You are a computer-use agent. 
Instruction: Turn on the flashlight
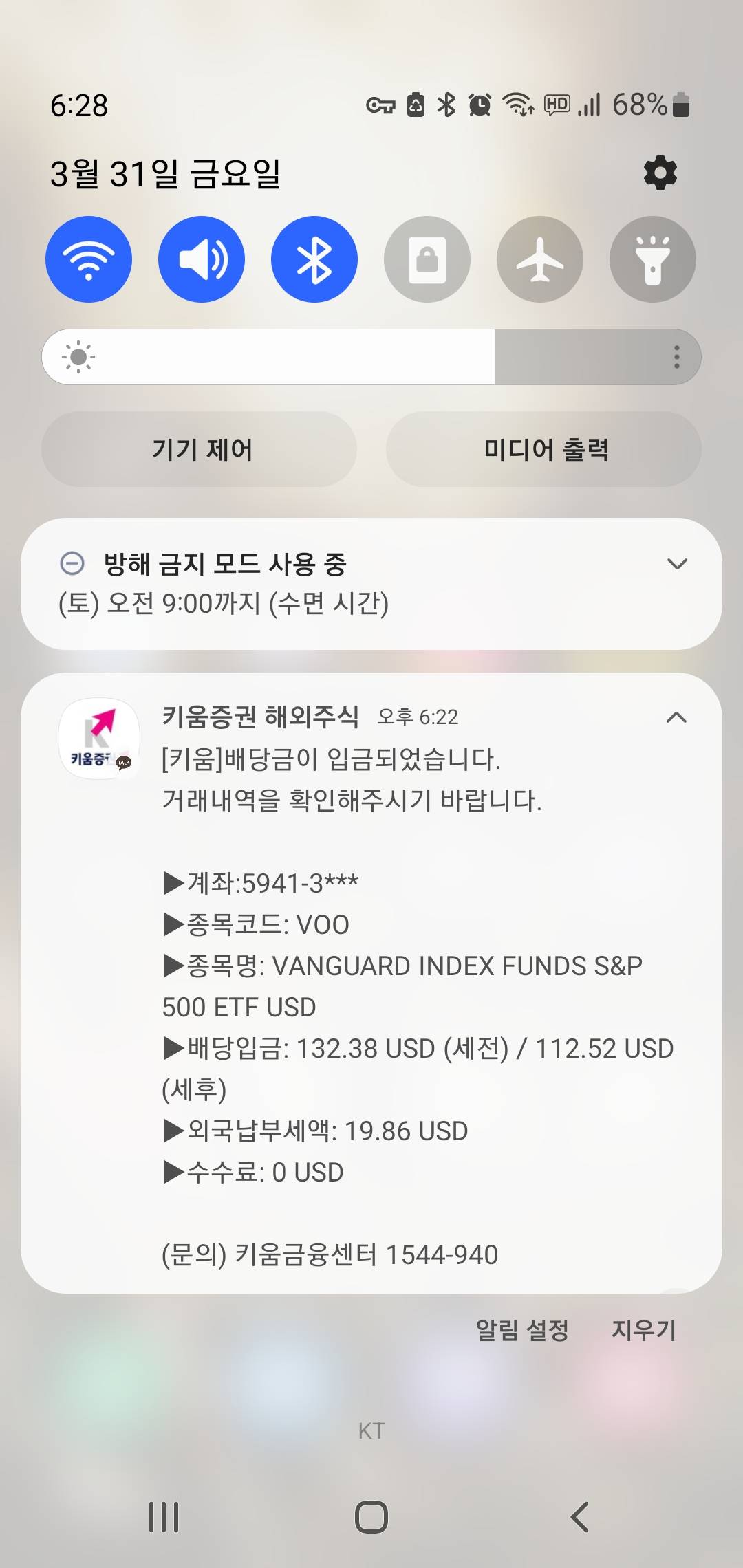tap(653, 259)
